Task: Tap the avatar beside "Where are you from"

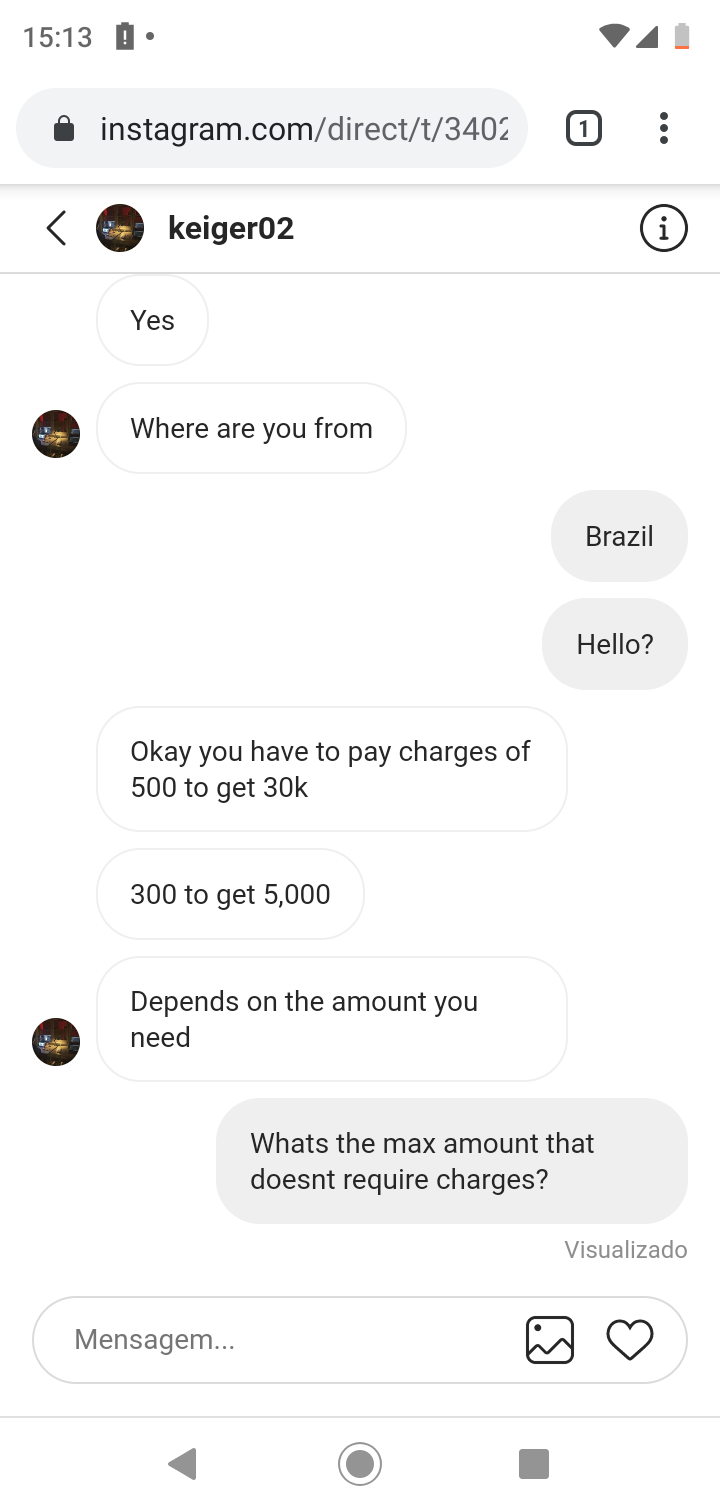Action: 56,434
